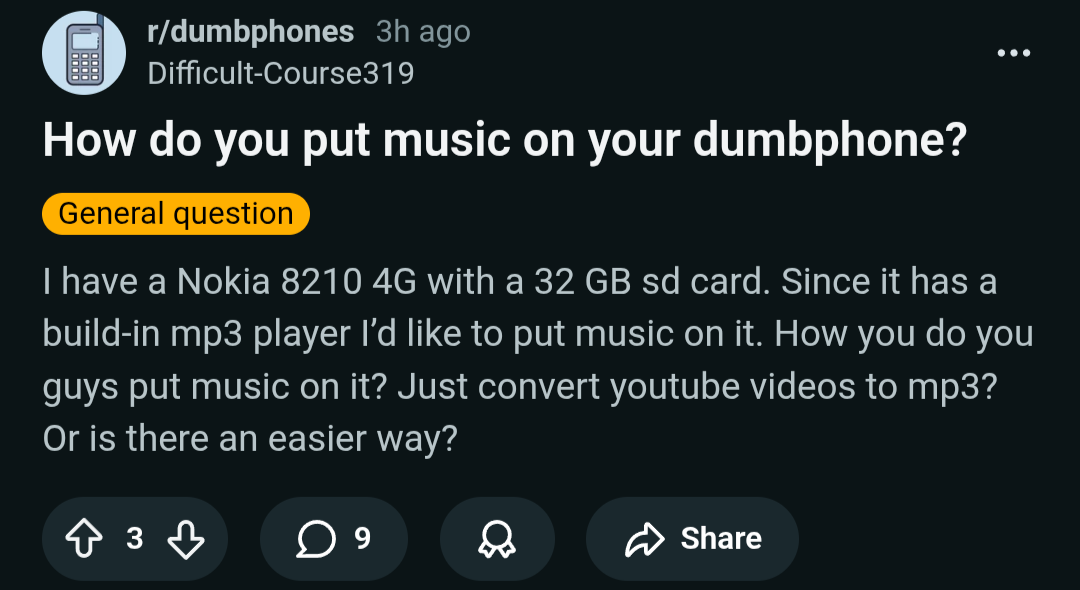Open the post overflow menu
Viewport: 1080px width, 590px height.
tap(1014, 53)
